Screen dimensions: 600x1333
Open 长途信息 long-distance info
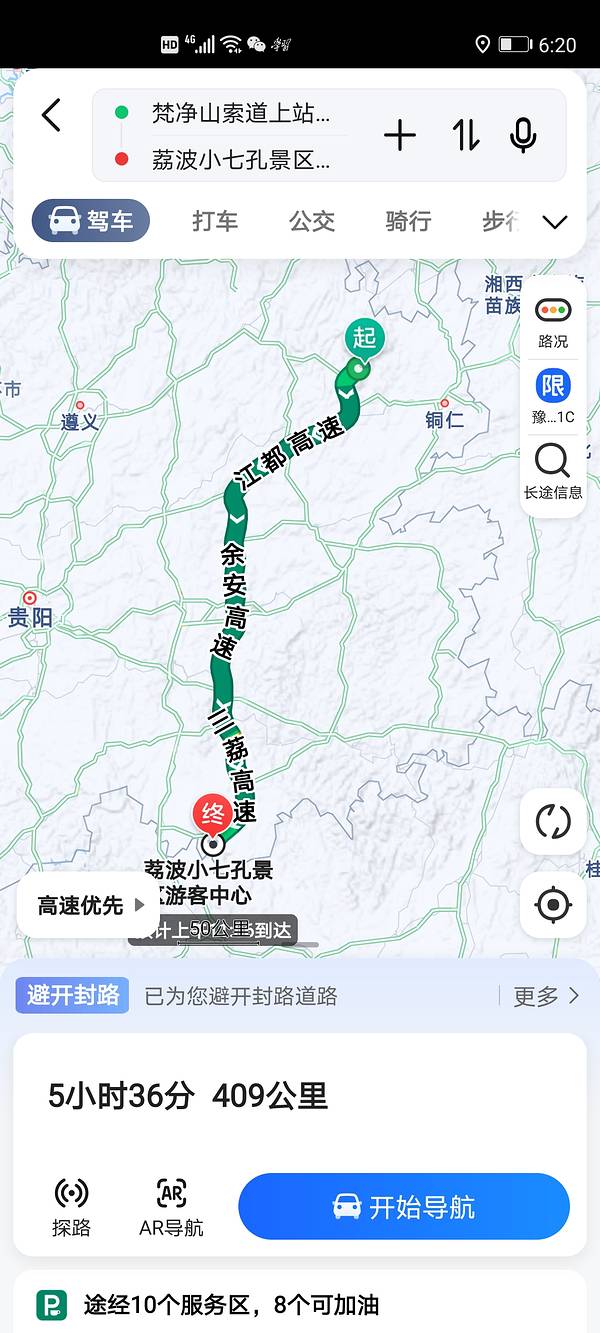(x=553, y=472)
